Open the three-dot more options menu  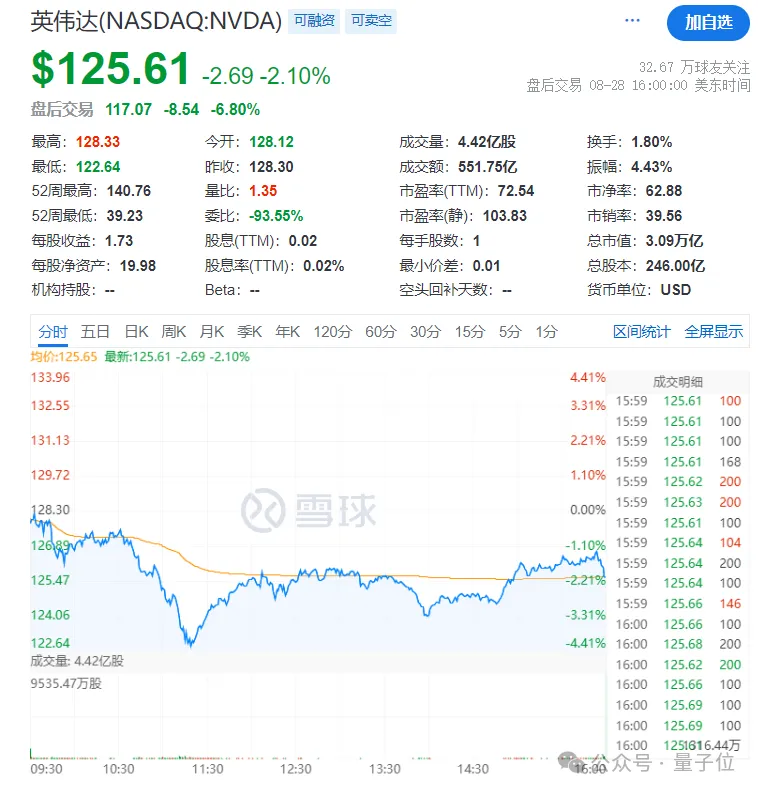632,20
